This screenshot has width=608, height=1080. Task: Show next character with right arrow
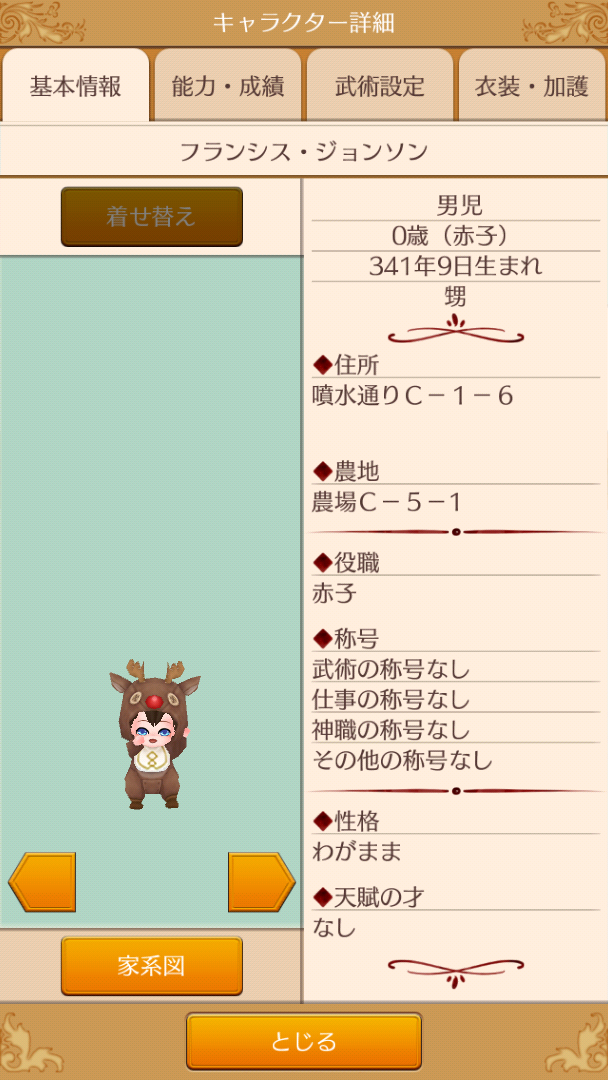point(261,882)
